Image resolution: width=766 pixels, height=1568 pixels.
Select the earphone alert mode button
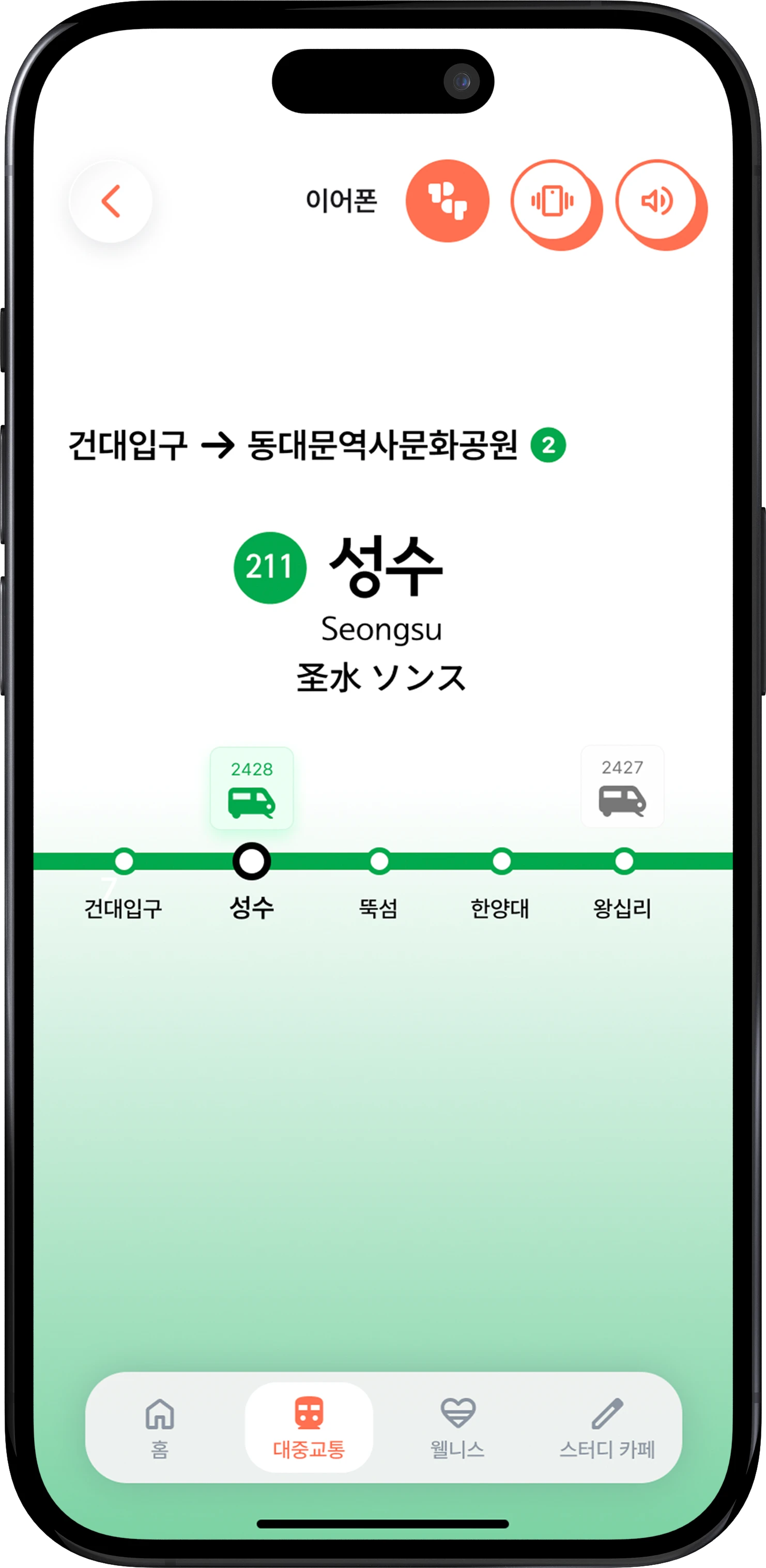coord(448,201)
